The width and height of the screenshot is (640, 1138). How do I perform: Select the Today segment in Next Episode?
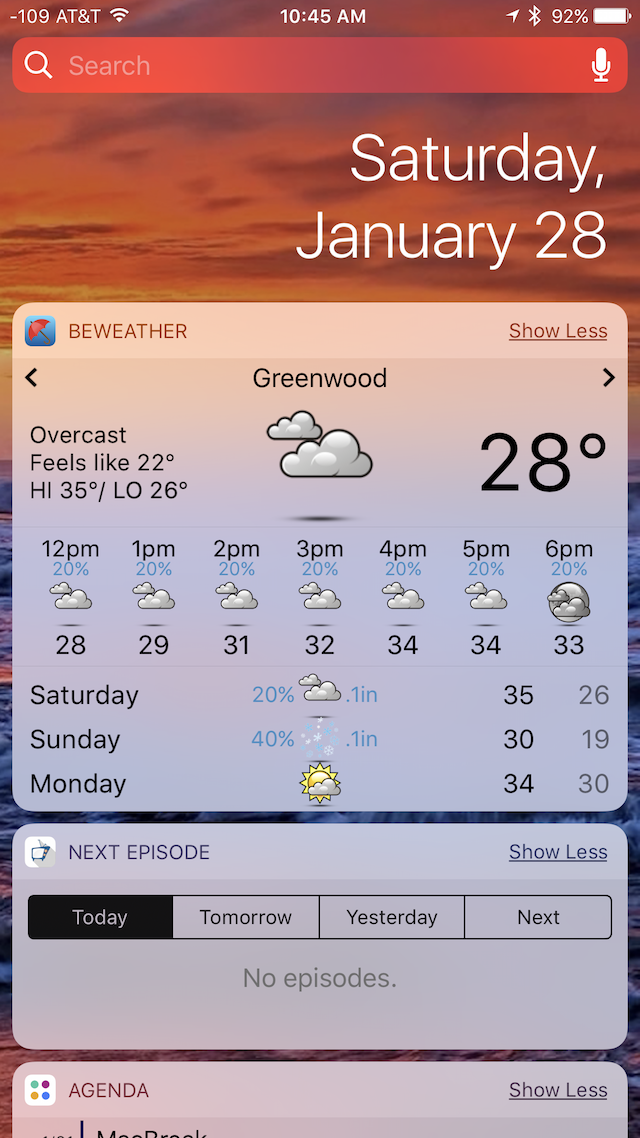tap(101, 917)
